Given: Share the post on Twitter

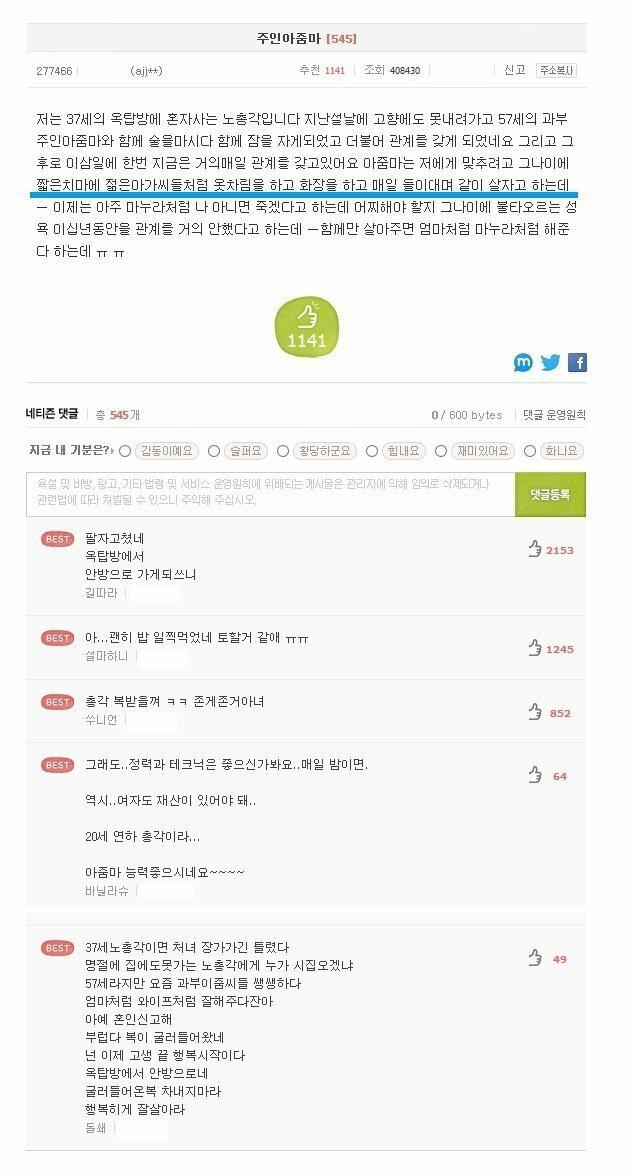Looking at the screenshot, I should (550, 363).
